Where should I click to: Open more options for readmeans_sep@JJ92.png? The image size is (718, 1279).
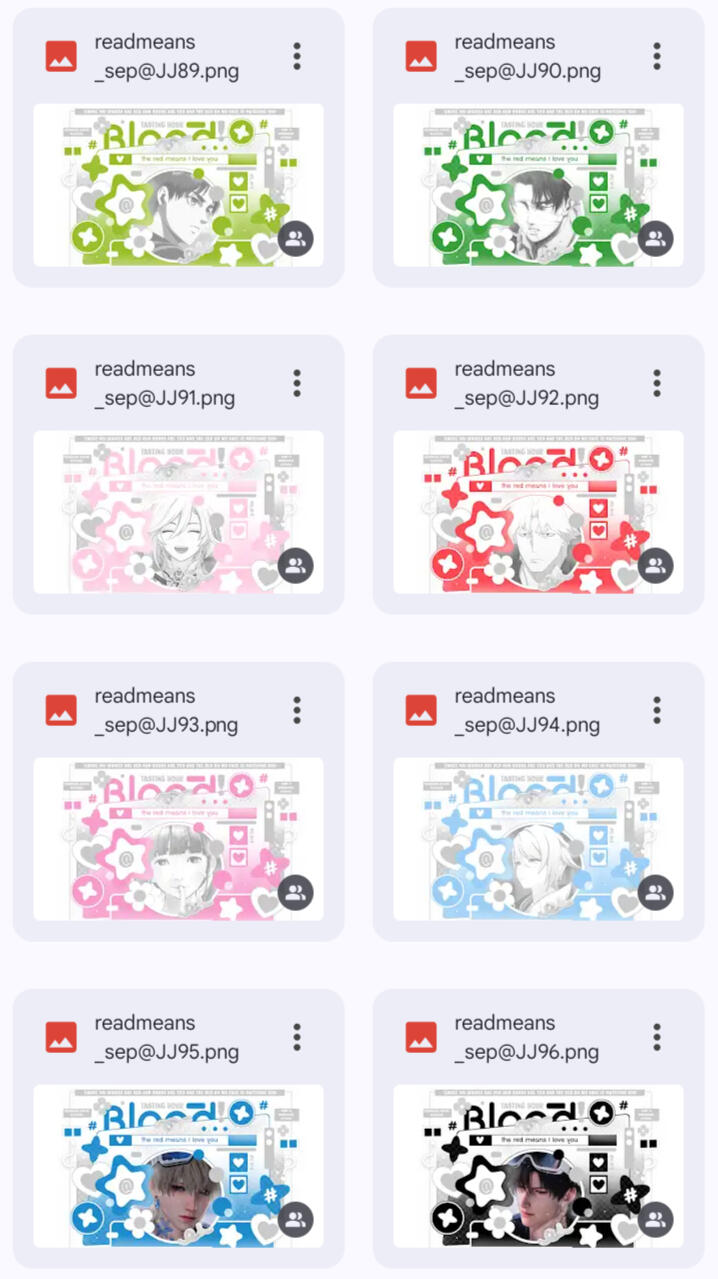pos(657,383)
